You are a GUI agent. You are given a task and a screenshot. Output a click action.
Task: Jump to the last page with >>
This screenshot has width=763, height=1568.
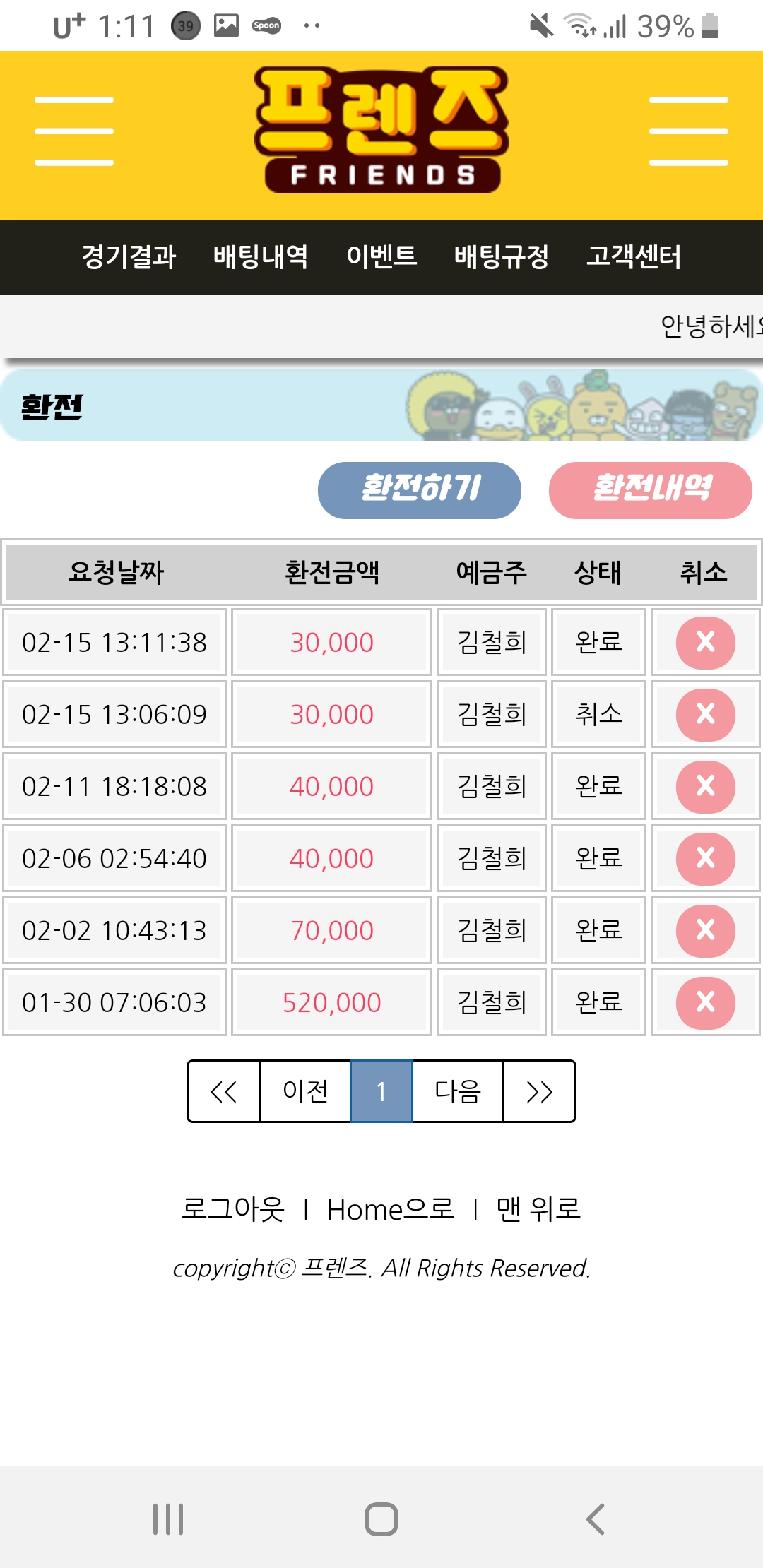click(x=539, y=1091)
